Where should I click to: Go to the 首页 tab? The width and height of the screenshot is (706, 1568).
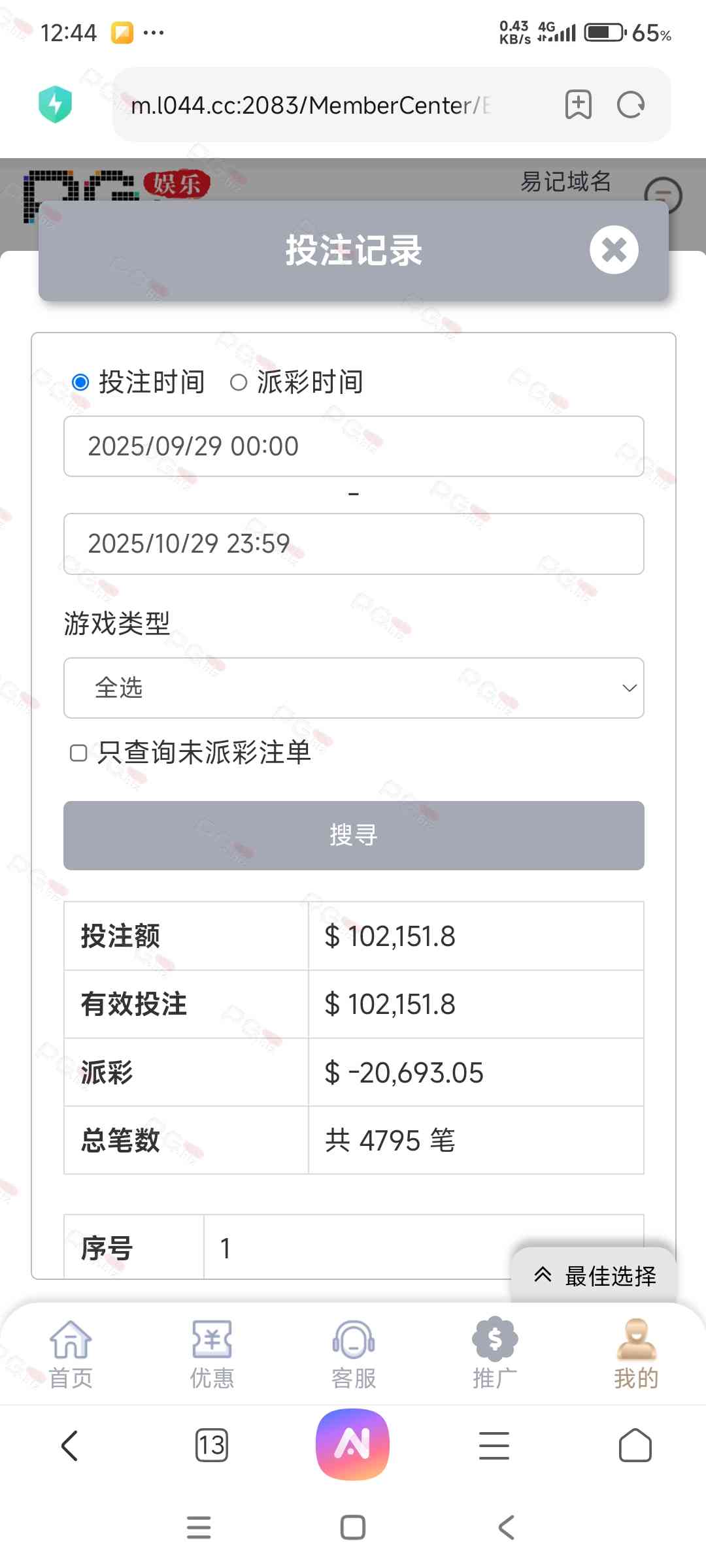pos(71,1354)
